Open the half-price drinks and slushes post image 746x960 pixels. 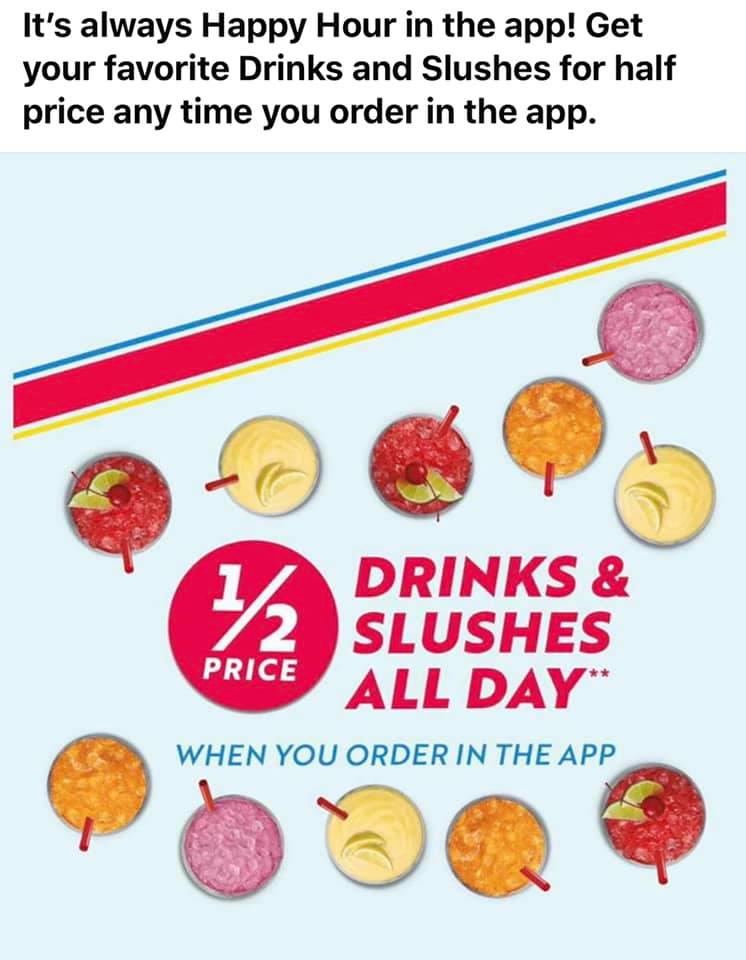click(373, 556)
